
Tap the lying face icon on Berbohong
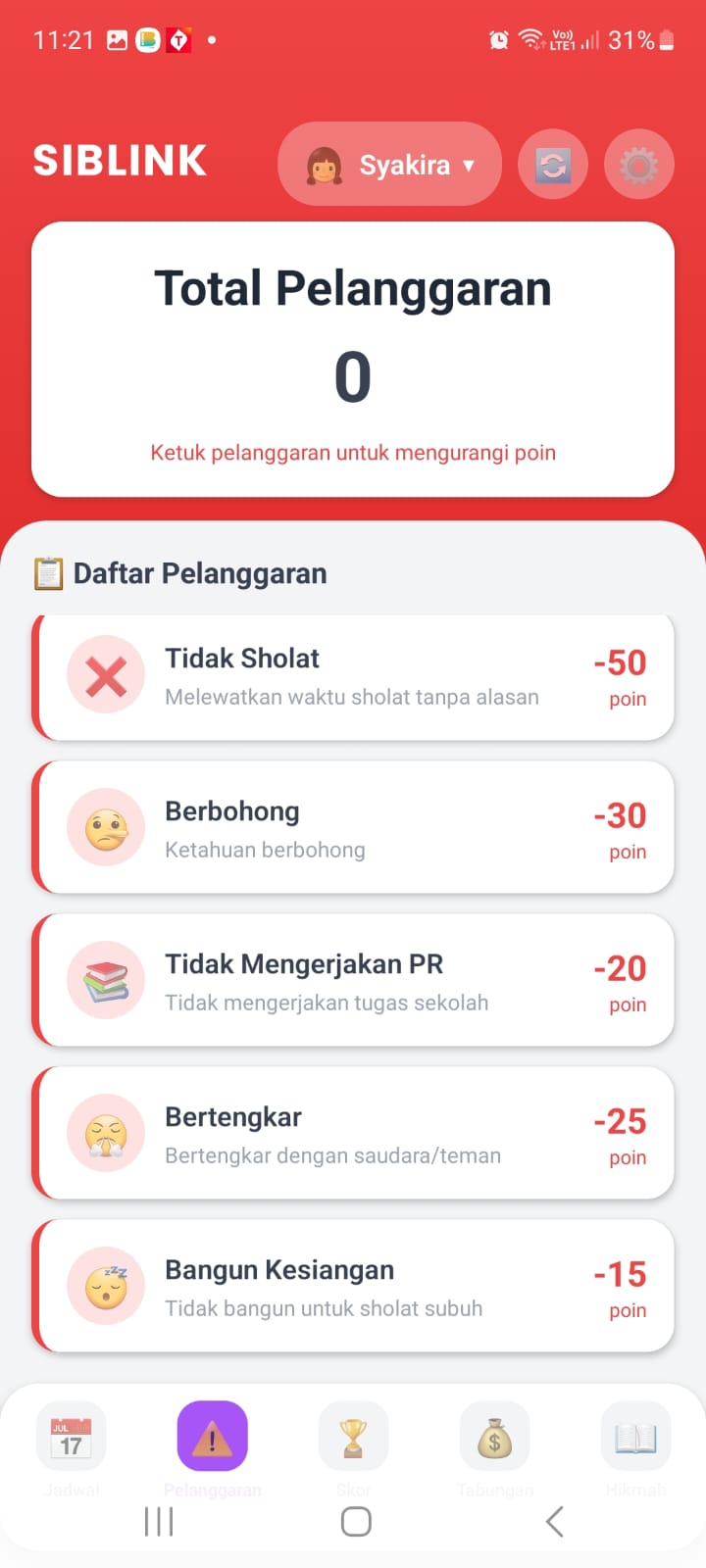pos(106,827)
